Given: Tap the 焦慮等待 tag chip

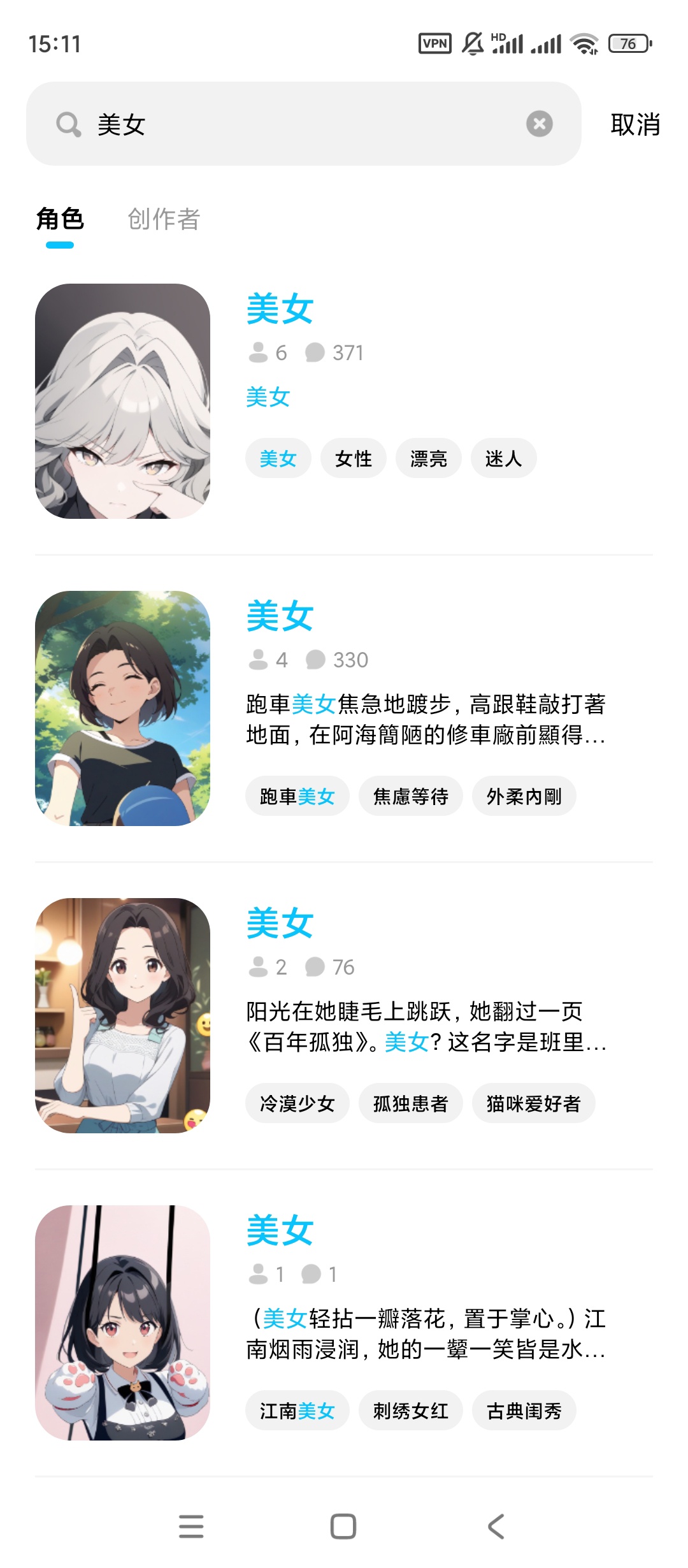Looking at the screenshot, I should [x=410, y=796].
